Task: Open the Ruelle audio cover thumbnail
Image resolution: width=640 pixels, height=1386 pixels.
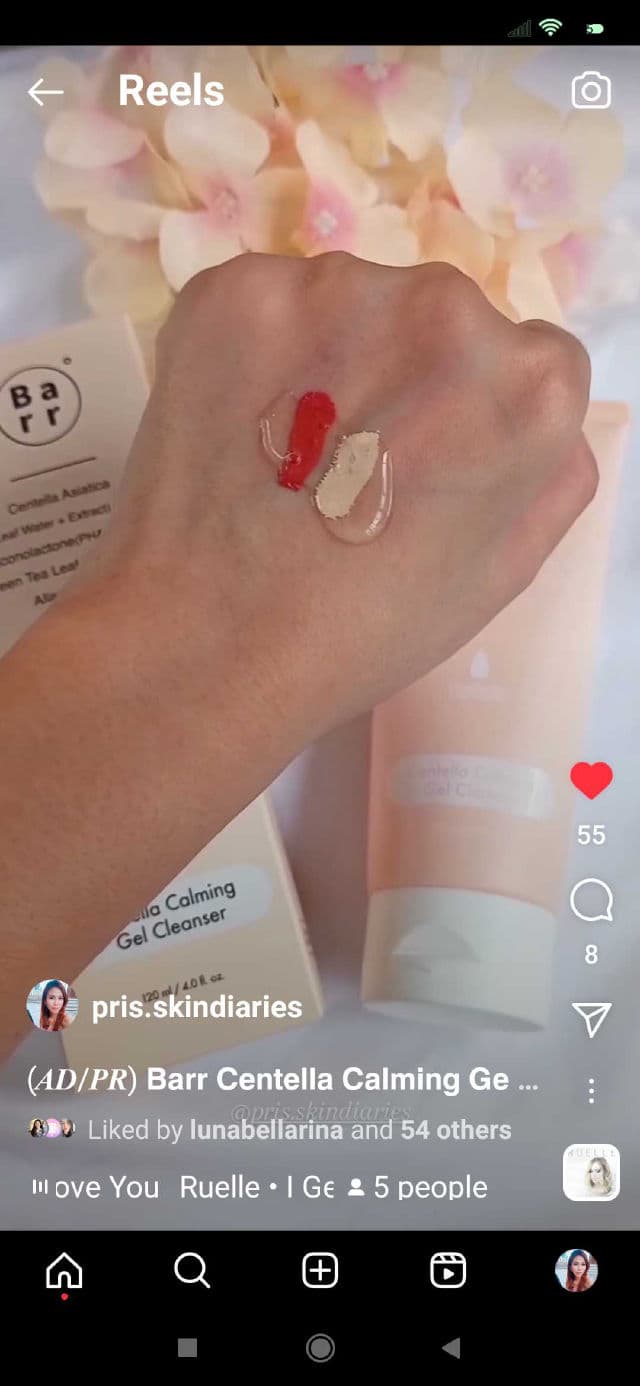Action: point(591,1172)
